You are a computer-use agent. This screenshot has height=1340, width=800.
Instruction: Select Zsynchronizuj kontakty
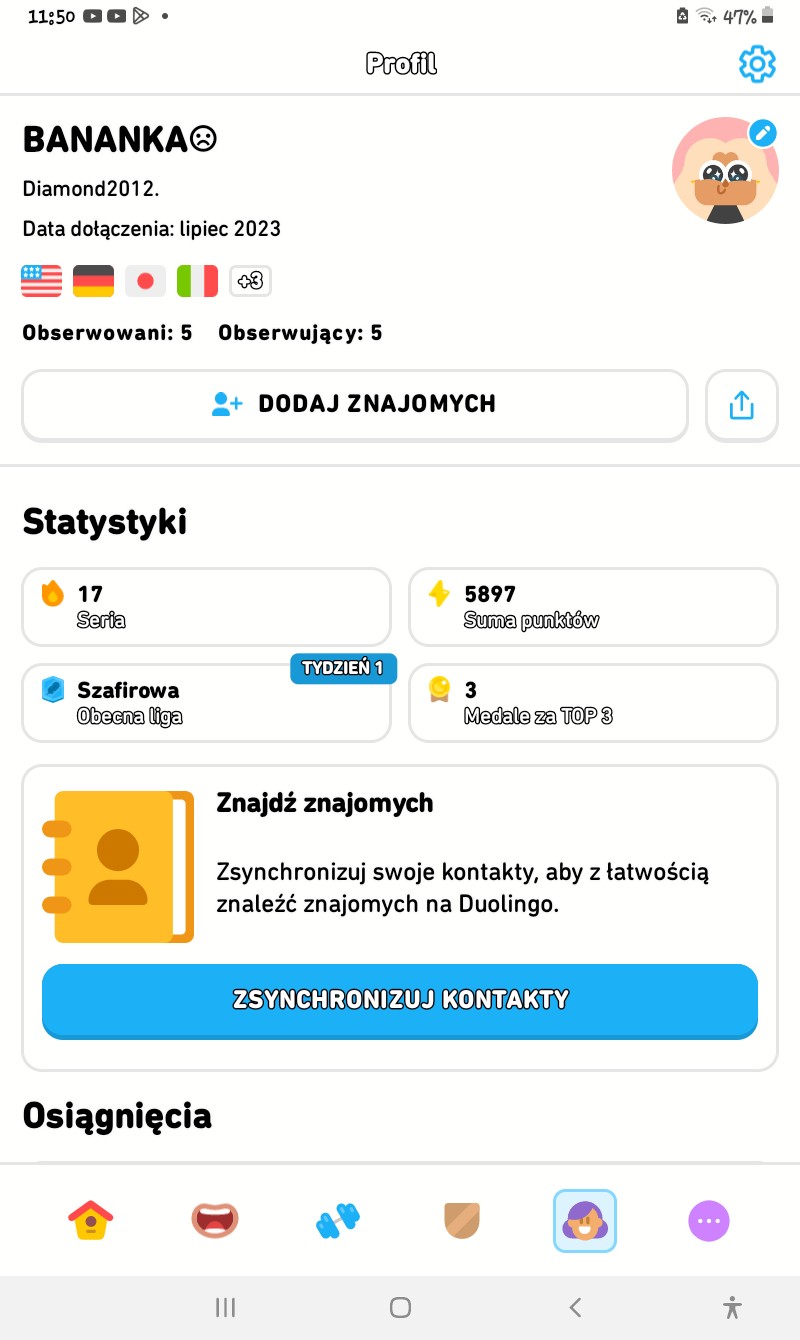[x=400, y=999]
